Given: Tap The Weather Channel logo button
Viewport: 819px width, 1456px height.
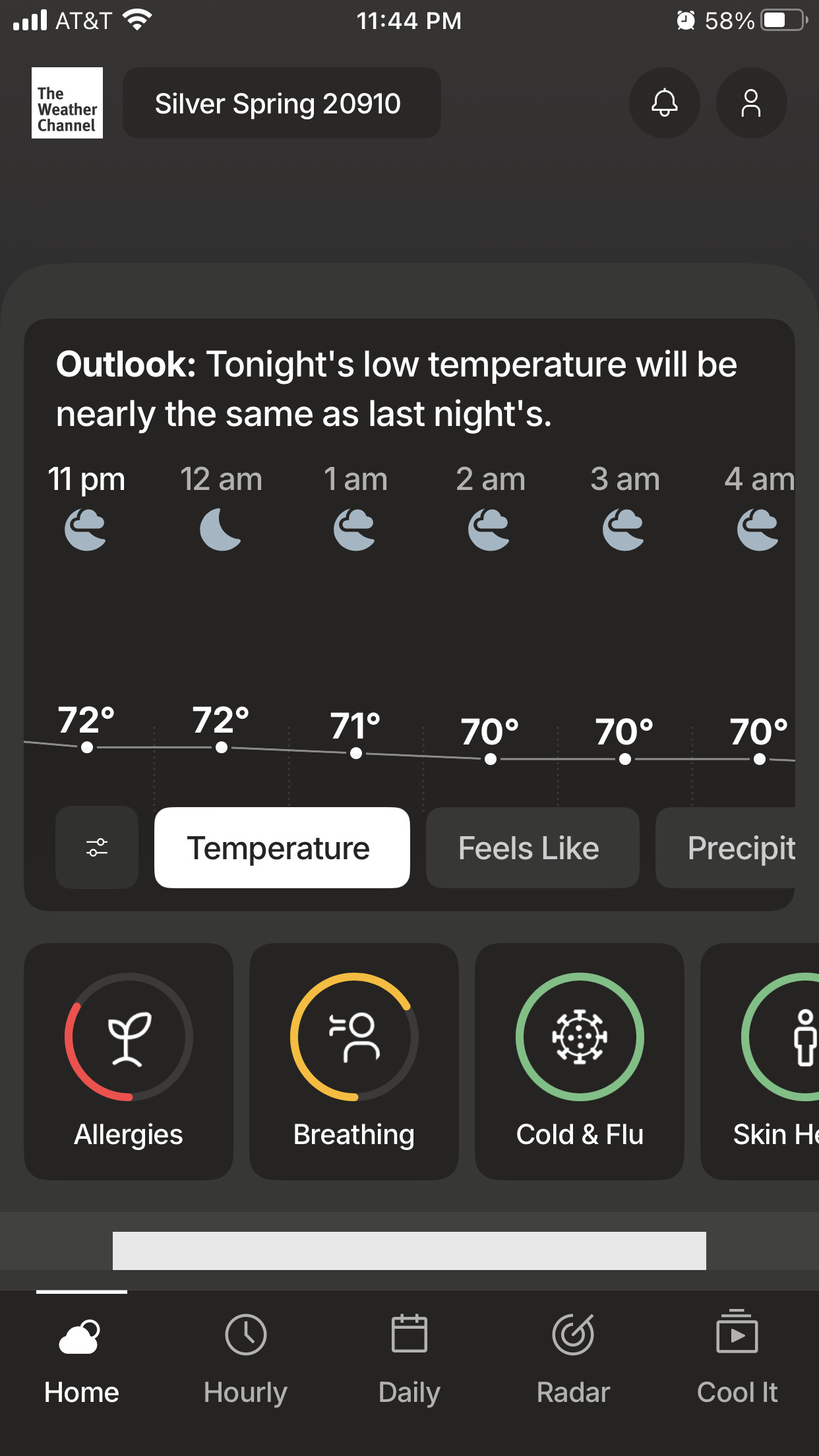Looking at the screenshot, I should [x=67, y=103].
